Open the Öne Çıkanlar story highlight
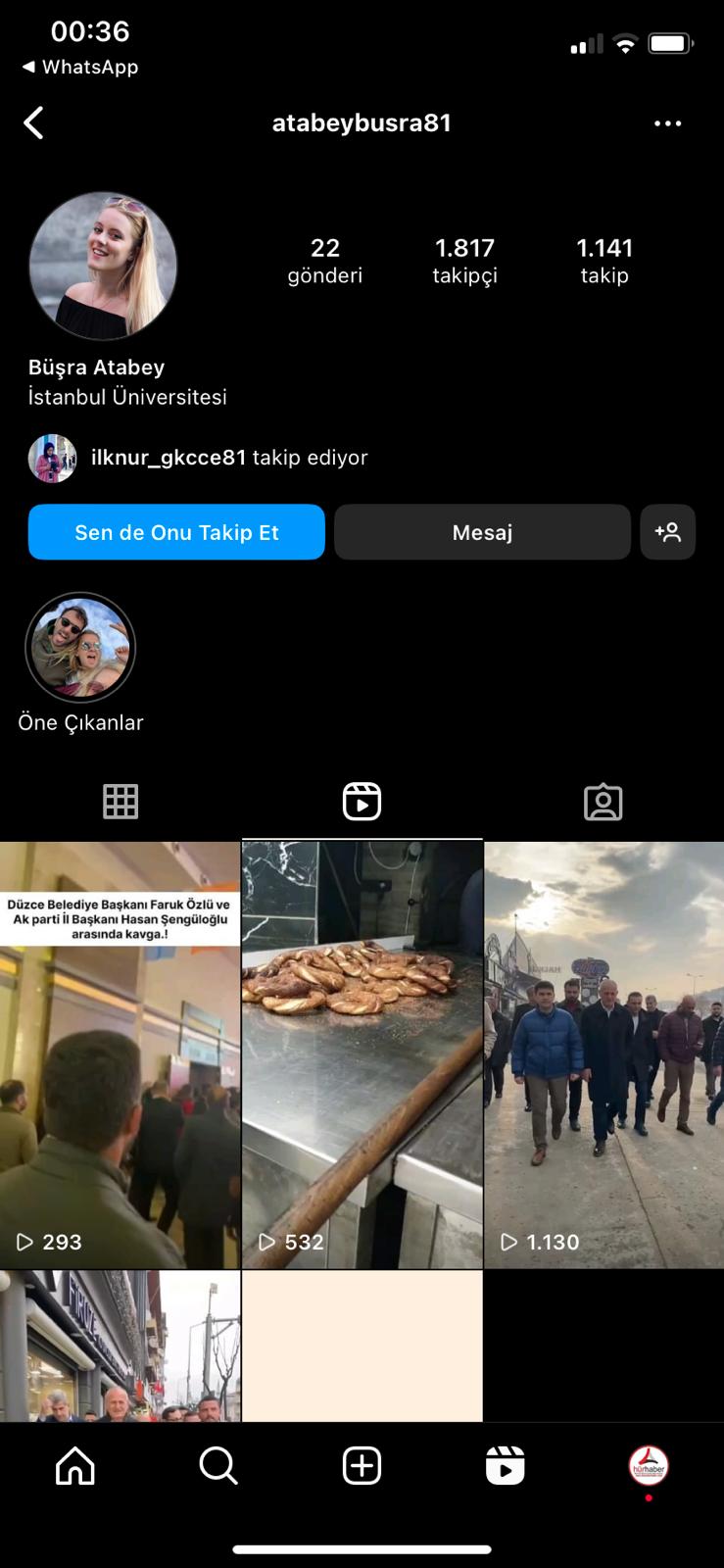 tap(80, 648)
